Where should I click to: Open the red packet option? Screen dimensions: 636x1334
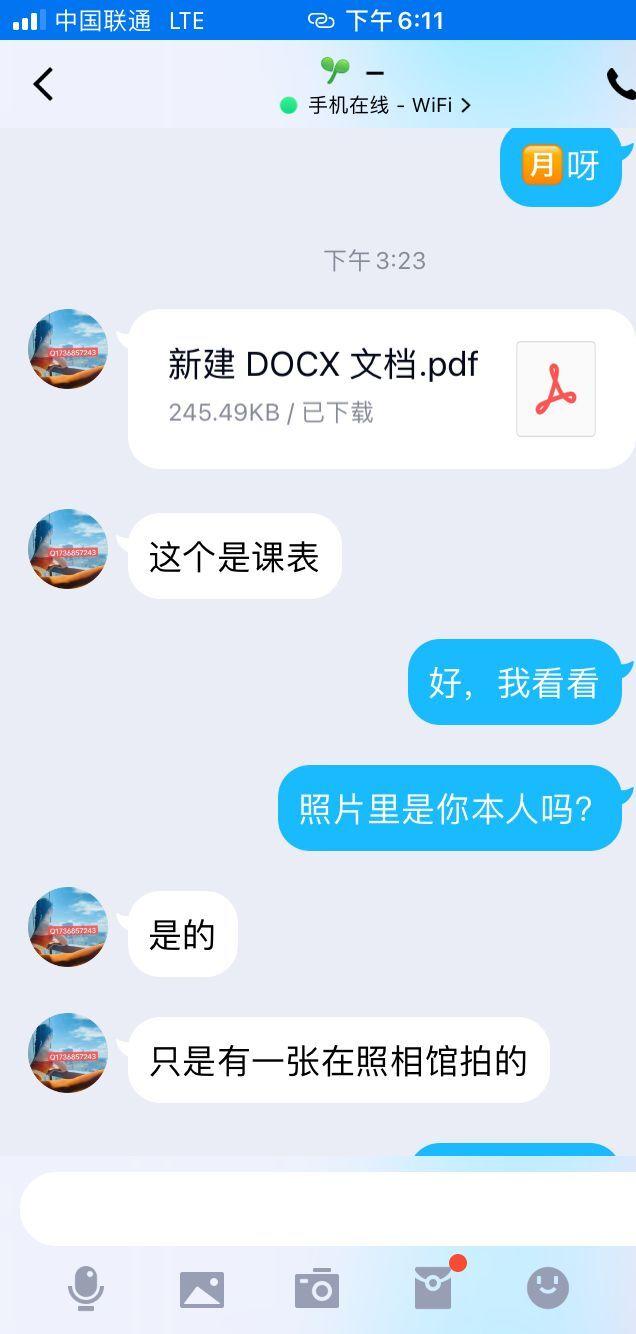coord(433,1288)
